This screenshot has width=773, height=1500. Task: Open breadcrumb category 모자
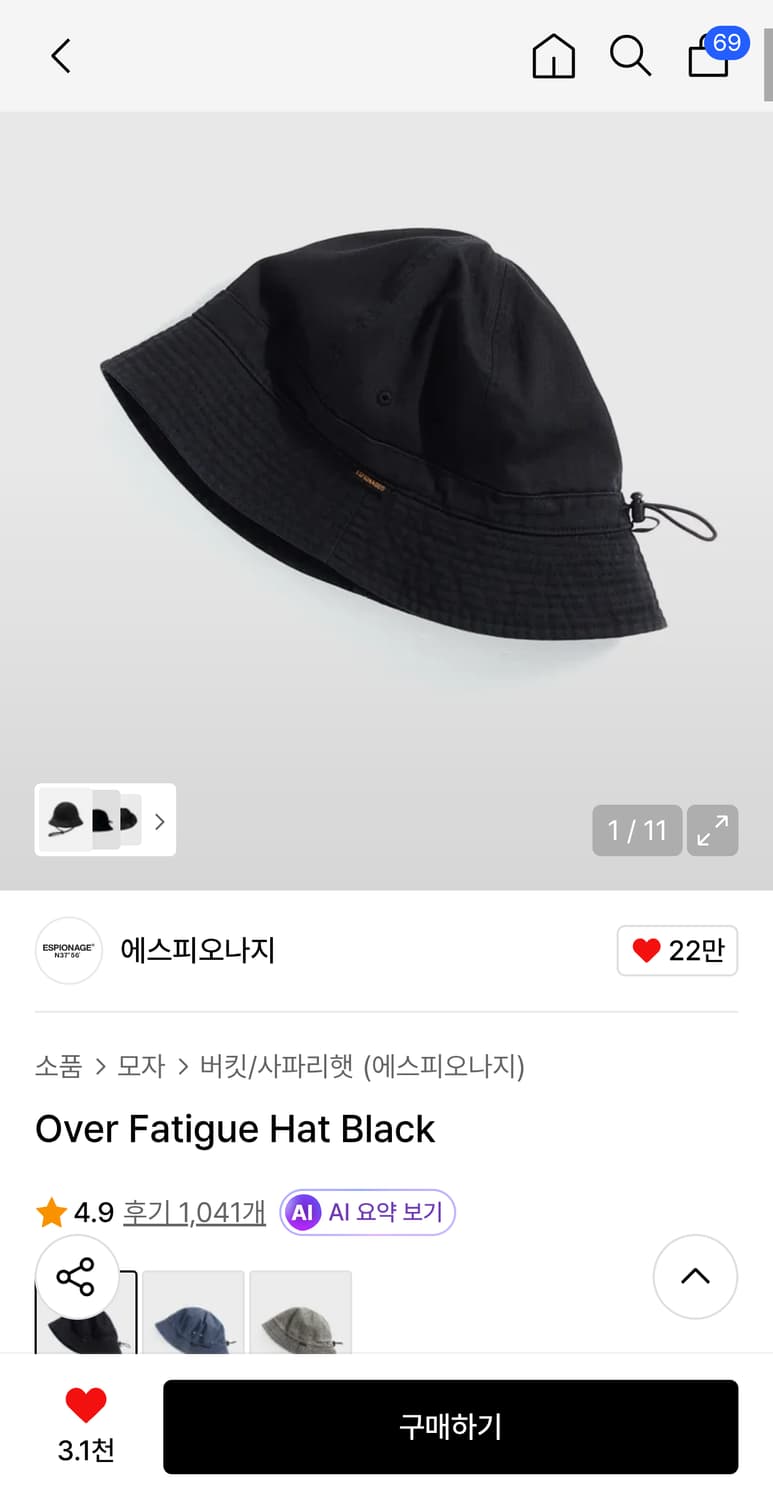coord(143,1067)
